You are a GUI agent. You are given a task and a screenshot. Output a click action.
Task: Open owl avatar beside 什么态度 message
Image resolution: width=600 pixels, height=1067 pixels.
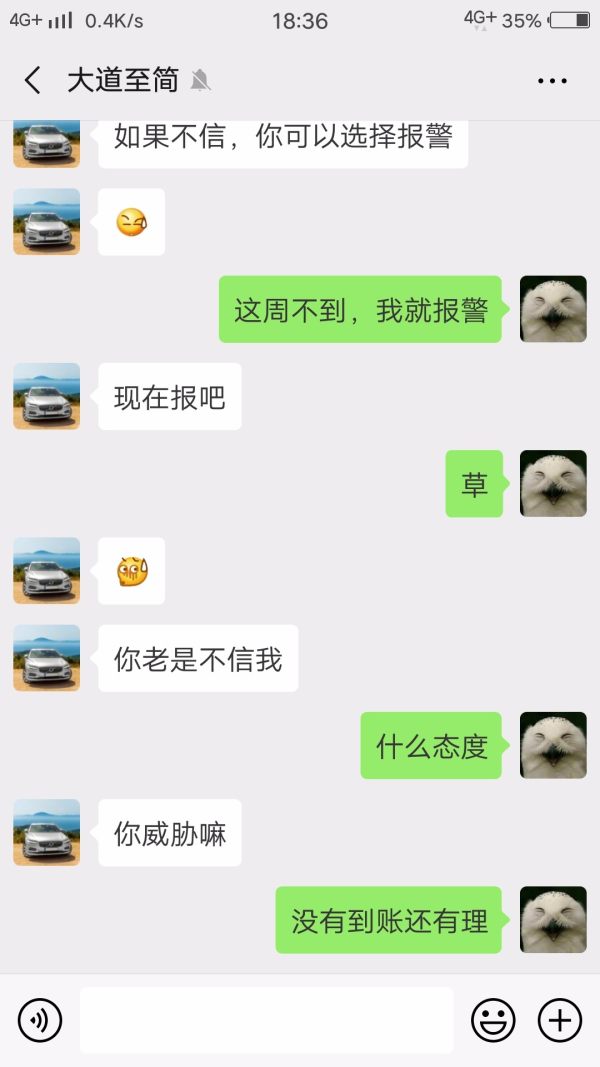553,745
